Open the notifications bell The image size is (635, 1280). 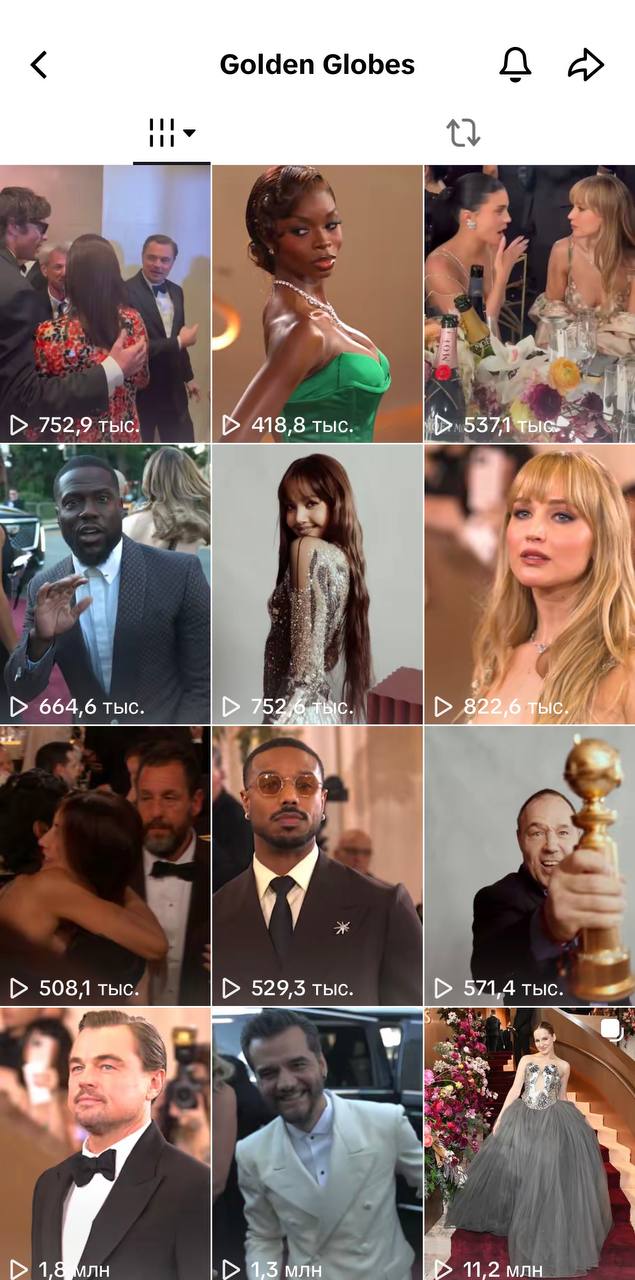coord(515,65)
